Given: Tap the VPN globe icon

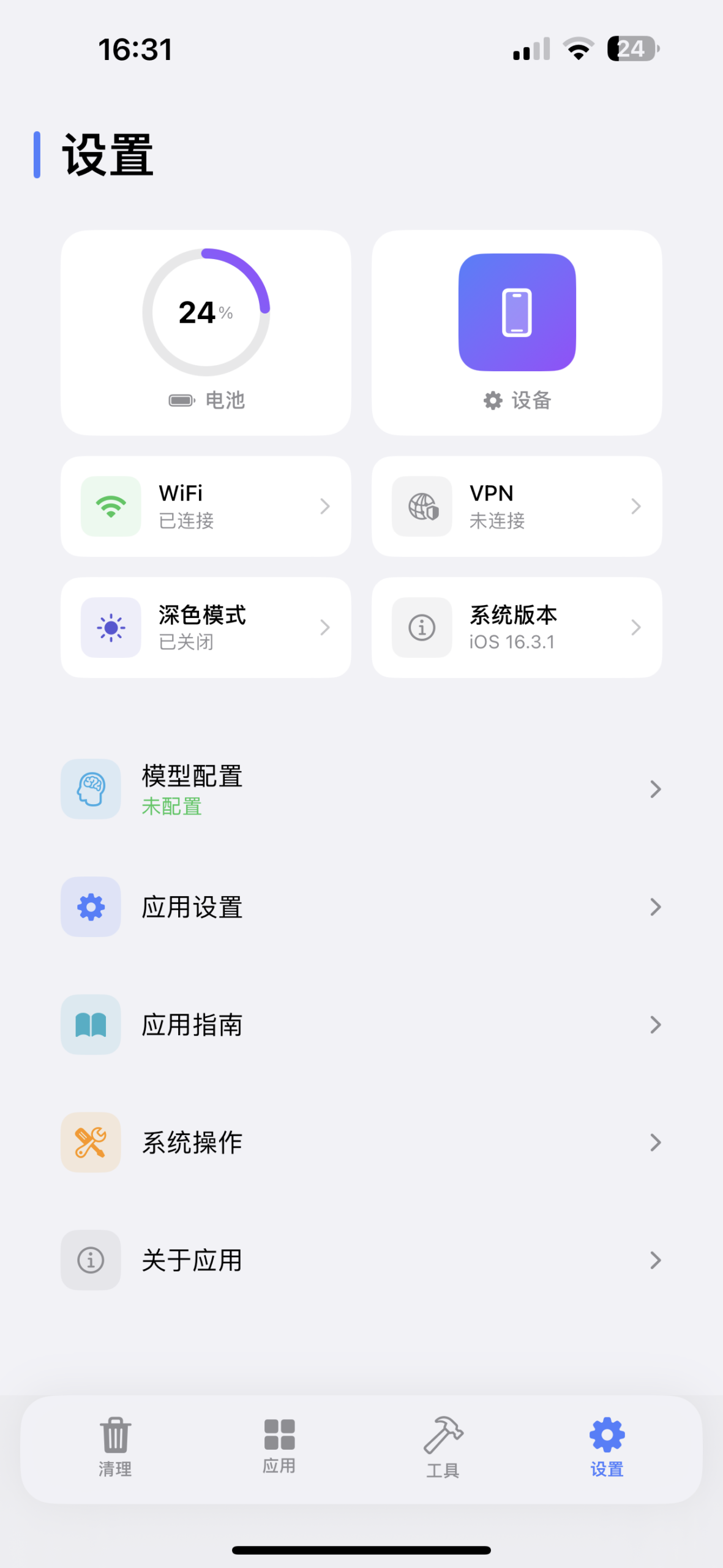Looking at the screenshot, I should click(422, 506).
